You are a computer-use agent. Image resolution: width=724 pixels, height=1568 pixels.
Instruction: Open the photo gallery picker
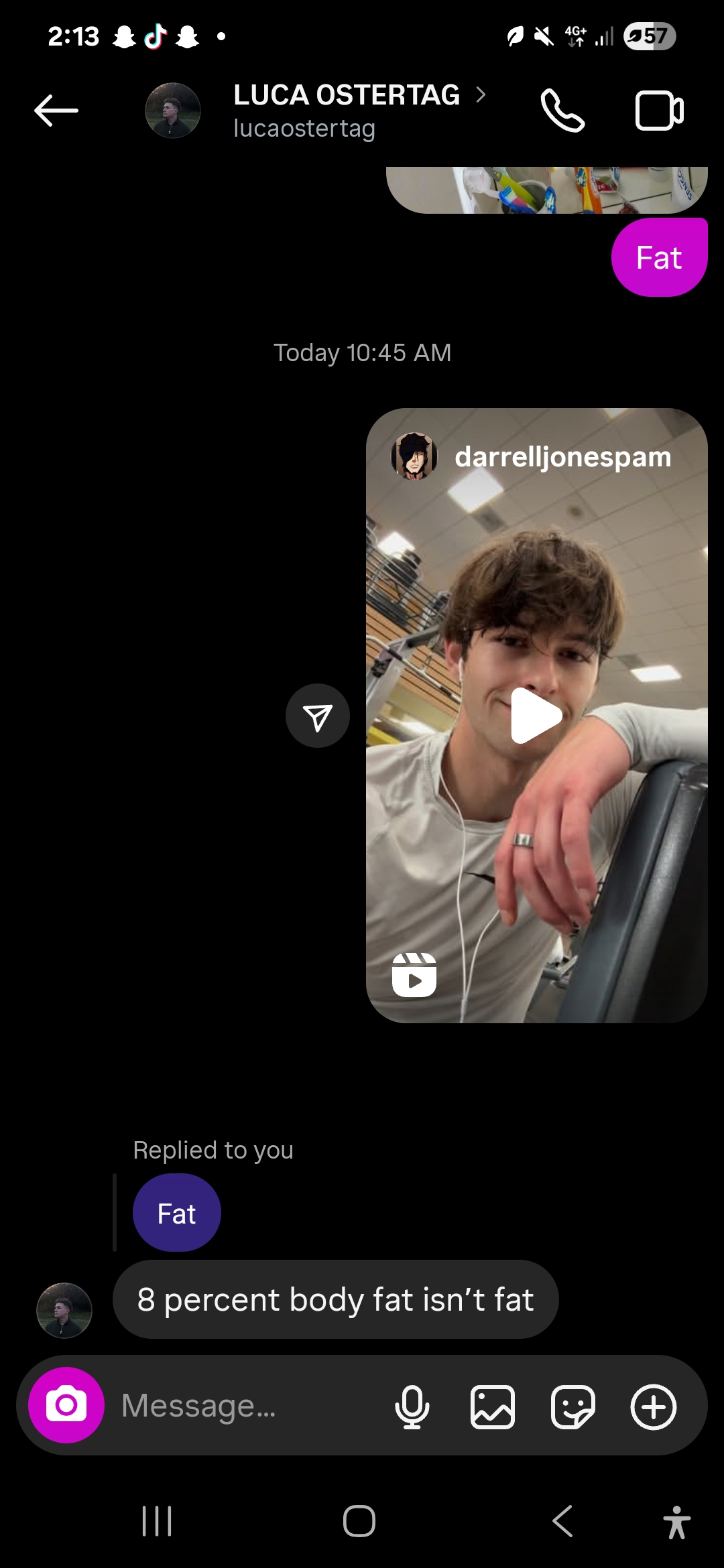(x=493, y=1407)
